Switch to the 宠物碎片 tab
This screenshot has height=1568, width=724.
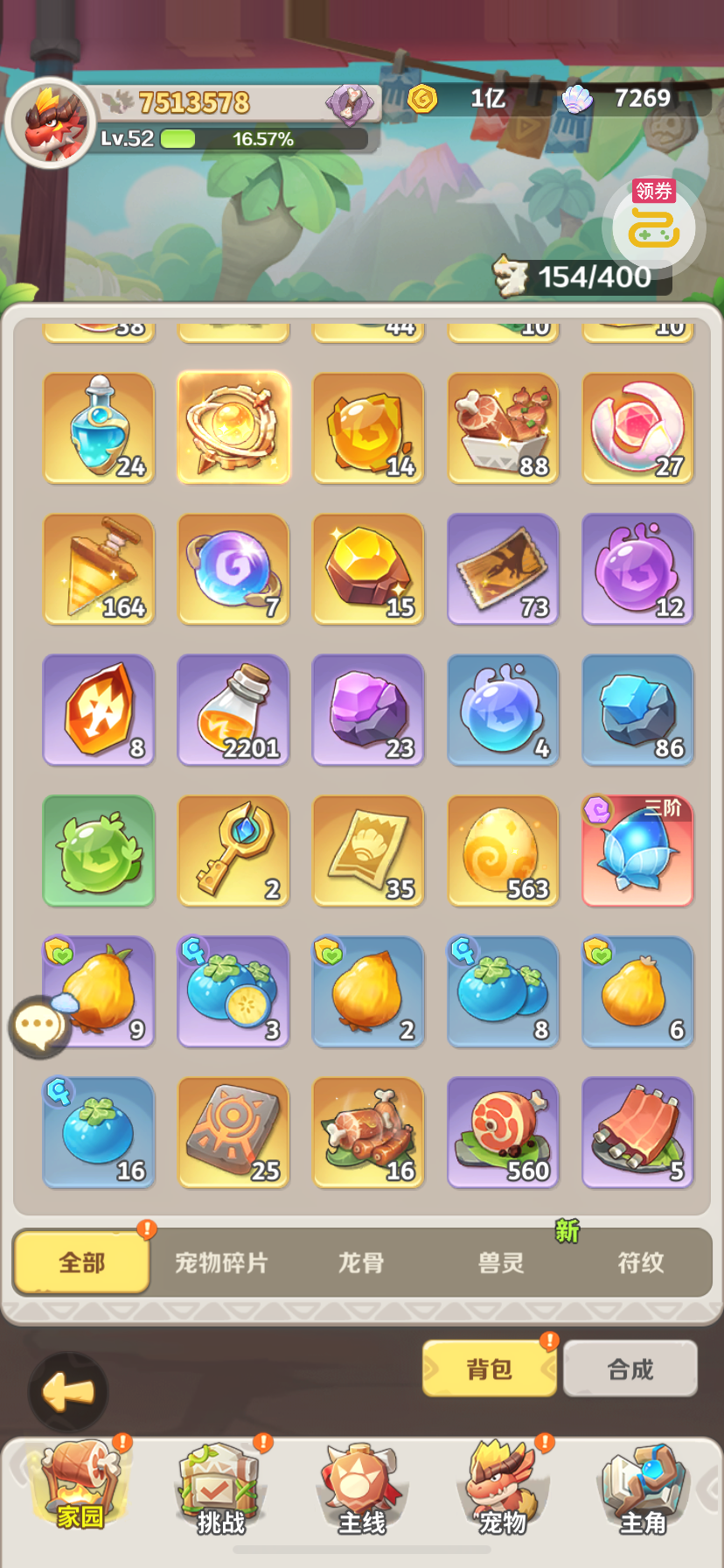[221, 1263]
